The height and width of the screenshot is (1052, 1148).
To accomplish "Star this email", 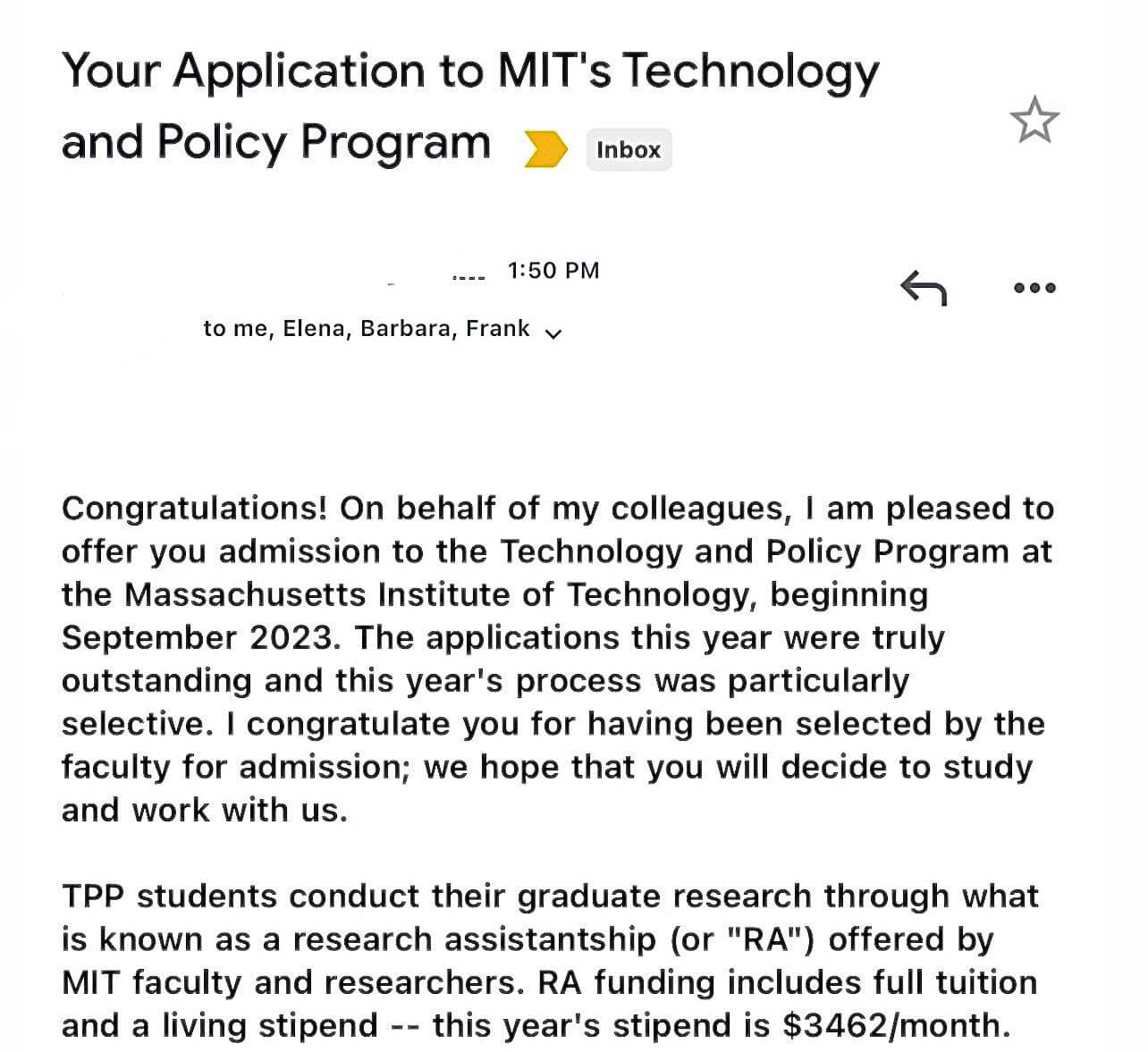I will [1034, 120].
